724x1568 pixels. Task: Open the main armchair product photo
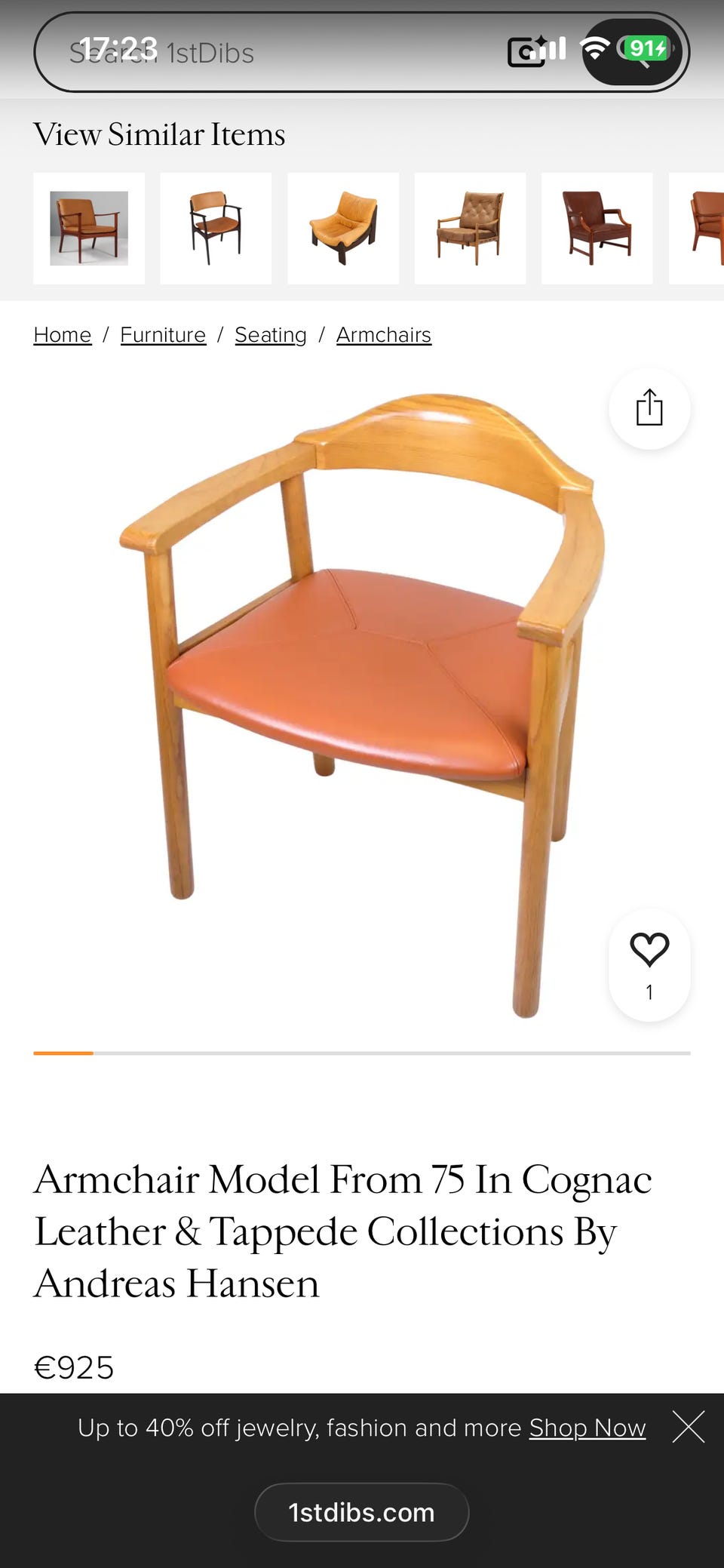tap(362, 706)
